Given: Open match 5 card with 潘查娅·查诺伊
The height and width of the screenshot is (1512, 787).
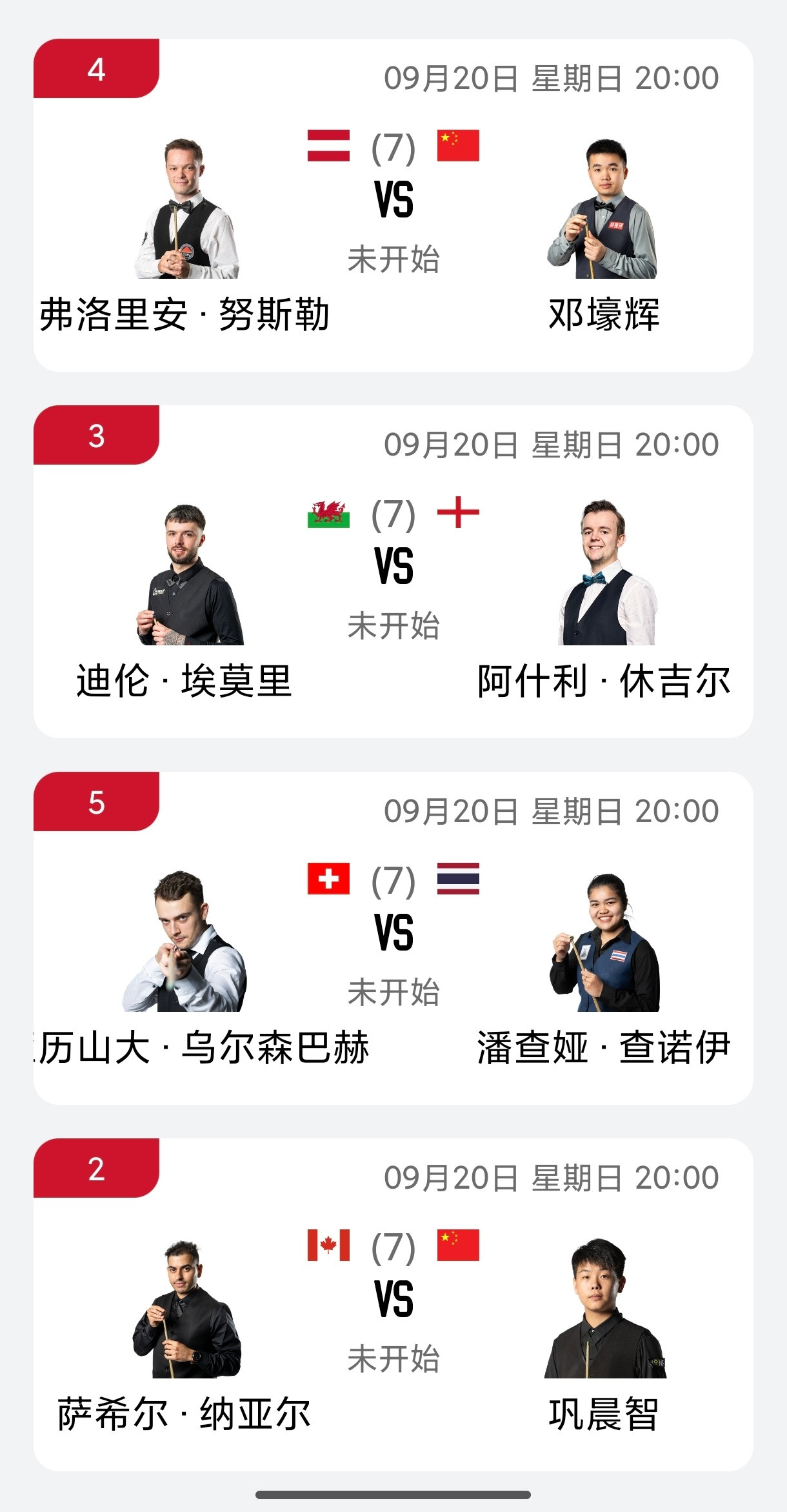Looking at the screenshot, I should coord(393,938).
